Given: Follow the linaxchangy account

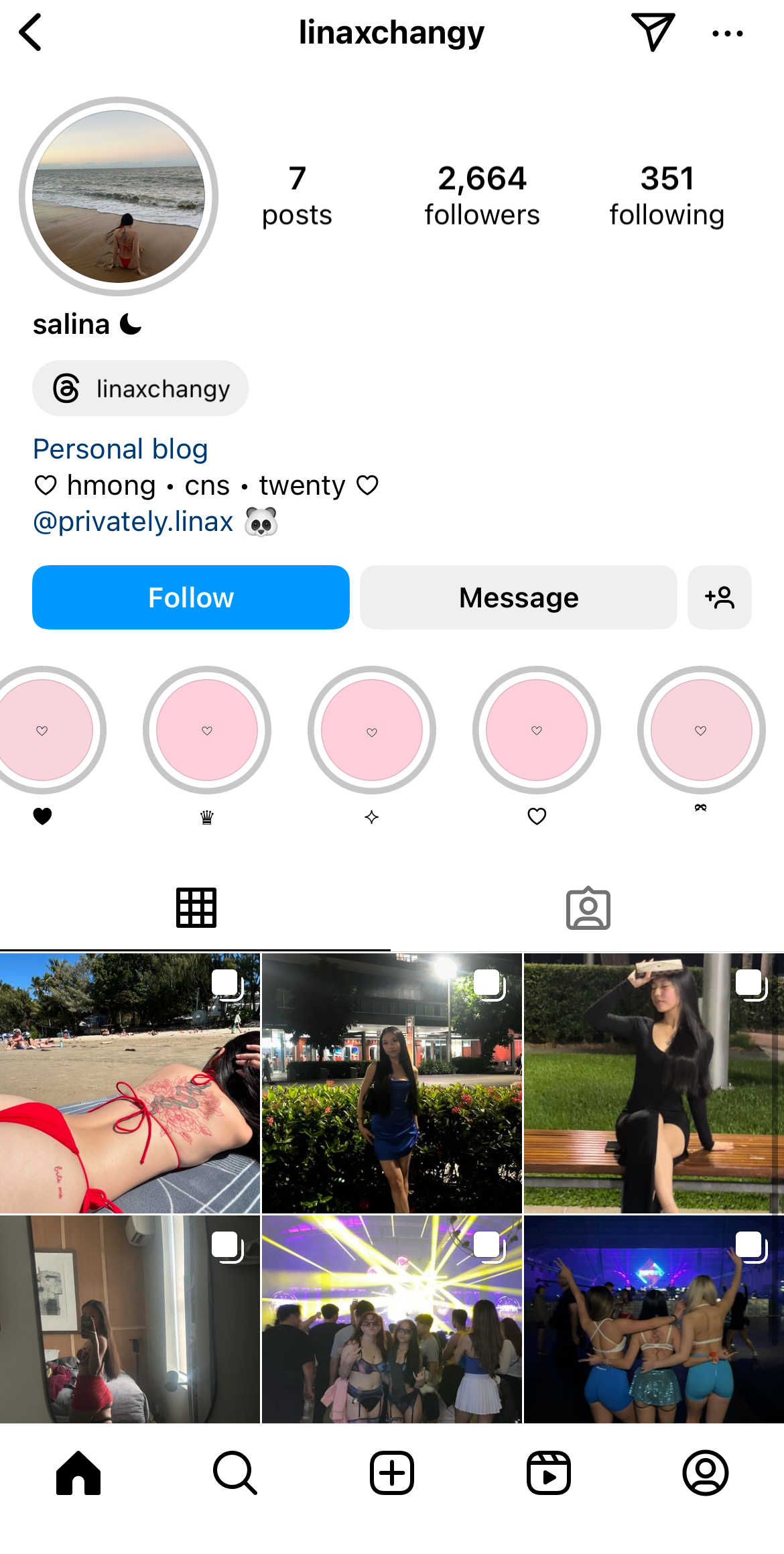Looking at the screenshot, I should tap(191, 597).
